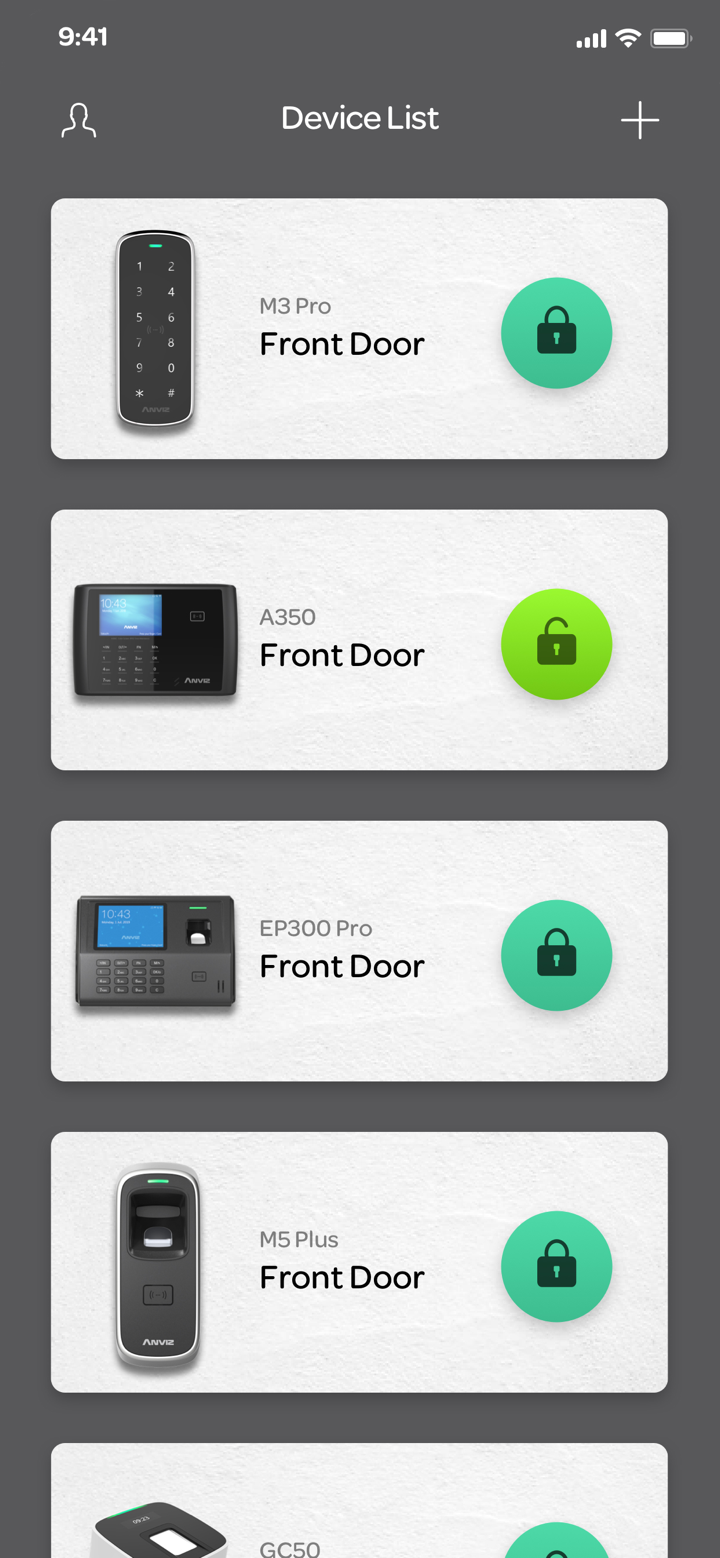Select the A350 terminal device image

(x=155, y=637)
